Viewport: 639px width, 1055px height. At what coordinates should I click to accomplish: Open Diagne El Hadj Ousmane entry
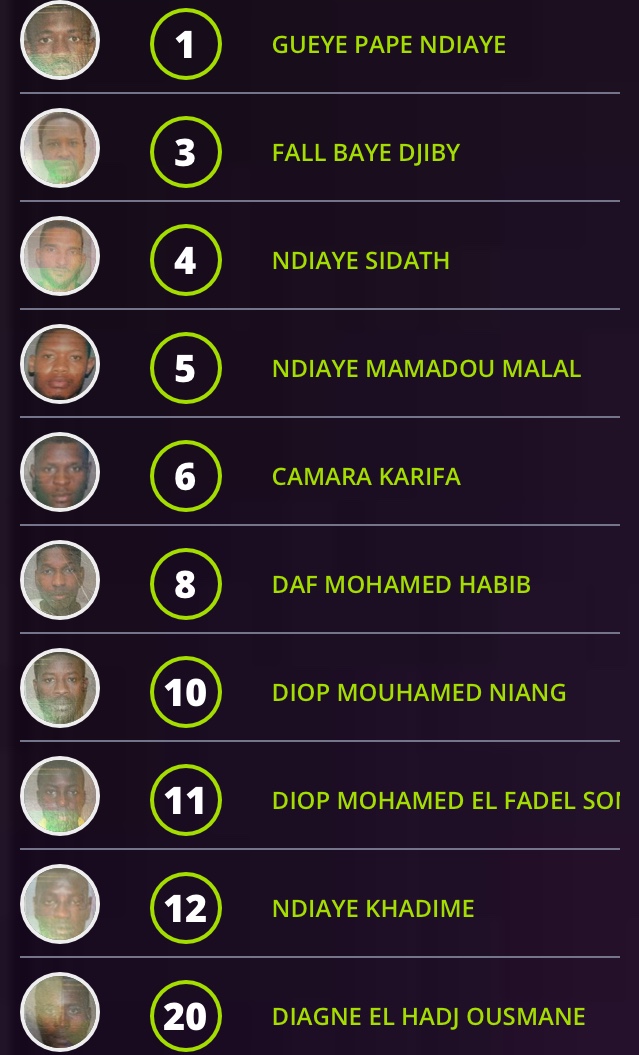point(428,1017)
